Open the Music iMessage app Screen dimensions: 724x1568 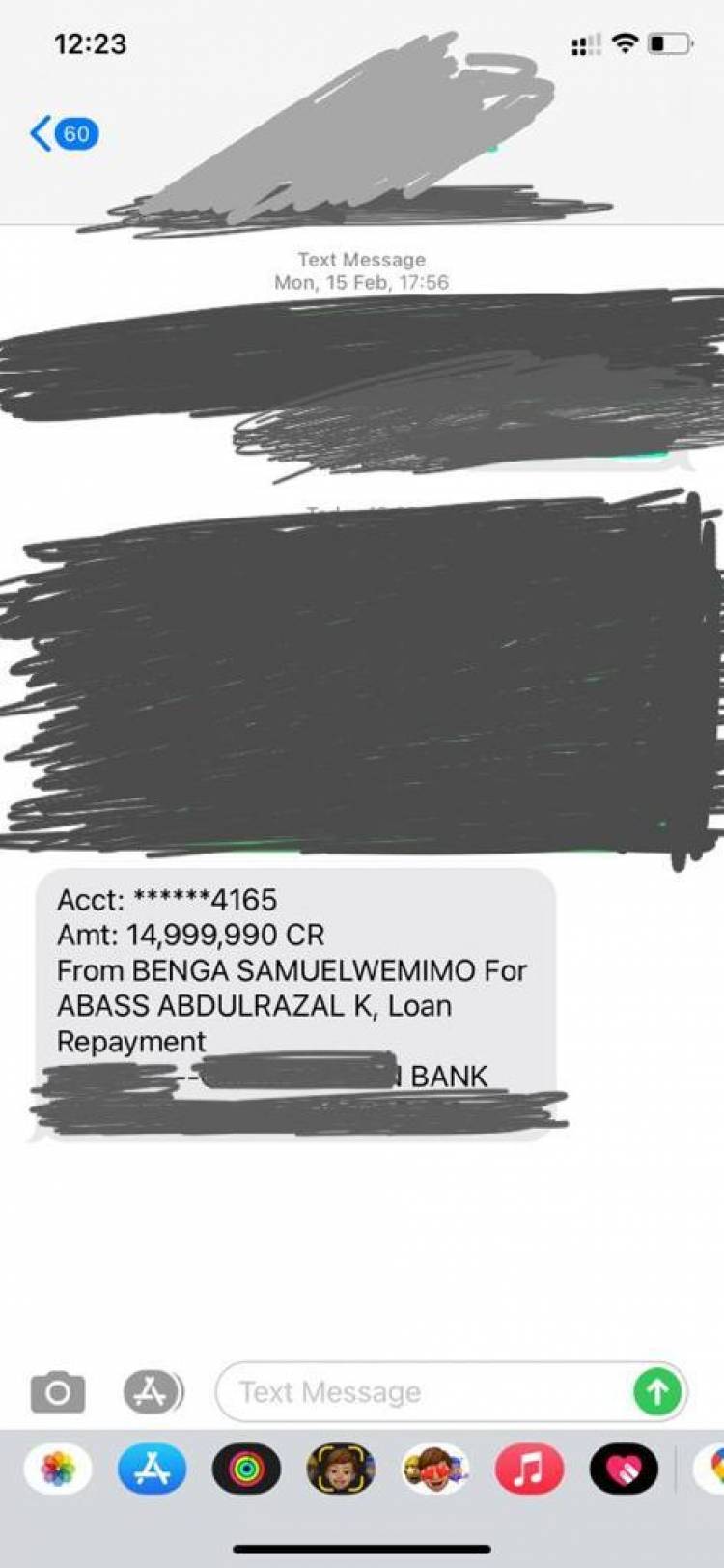(x=529, y=1470)
